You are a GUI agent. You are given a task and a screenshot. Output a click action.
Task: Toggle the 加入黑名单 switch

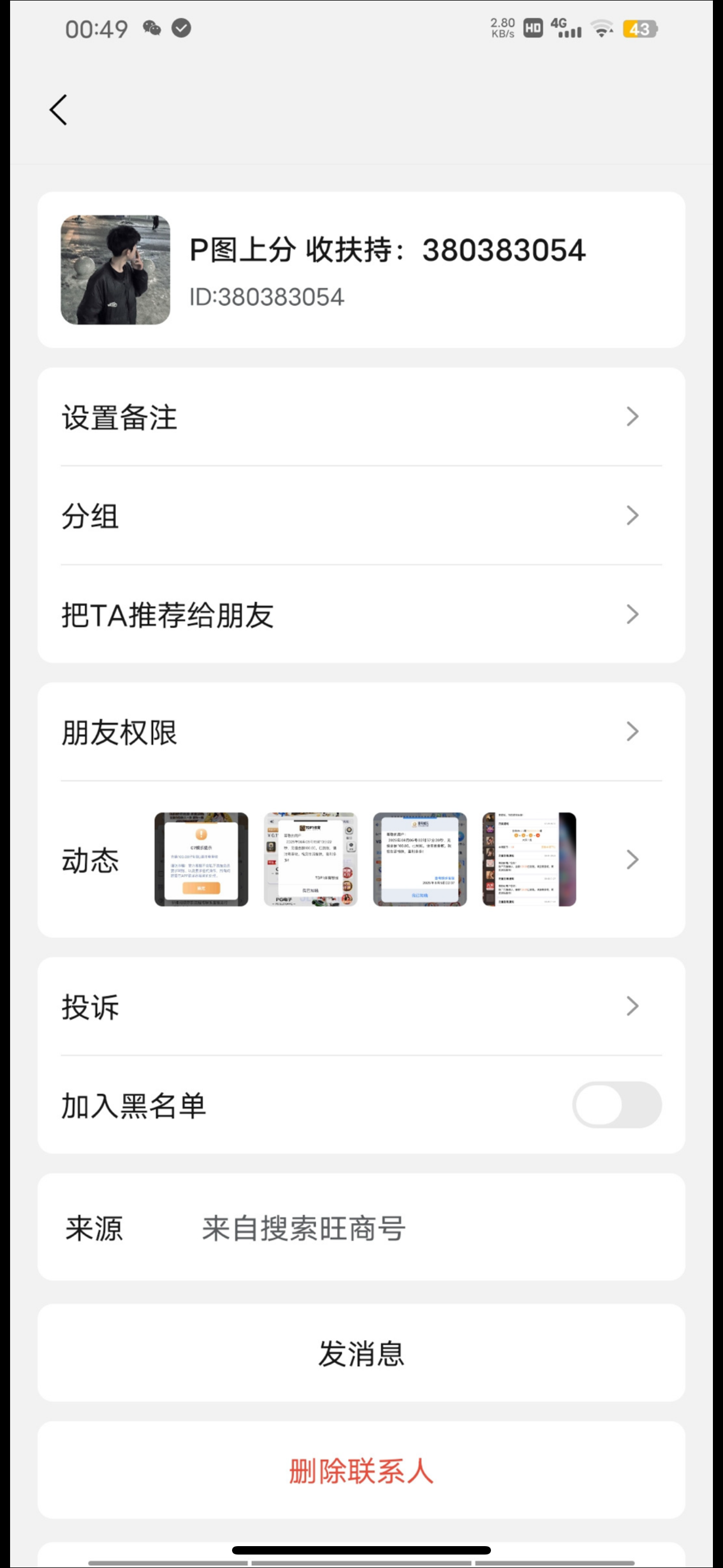(x=616, y=1105)
